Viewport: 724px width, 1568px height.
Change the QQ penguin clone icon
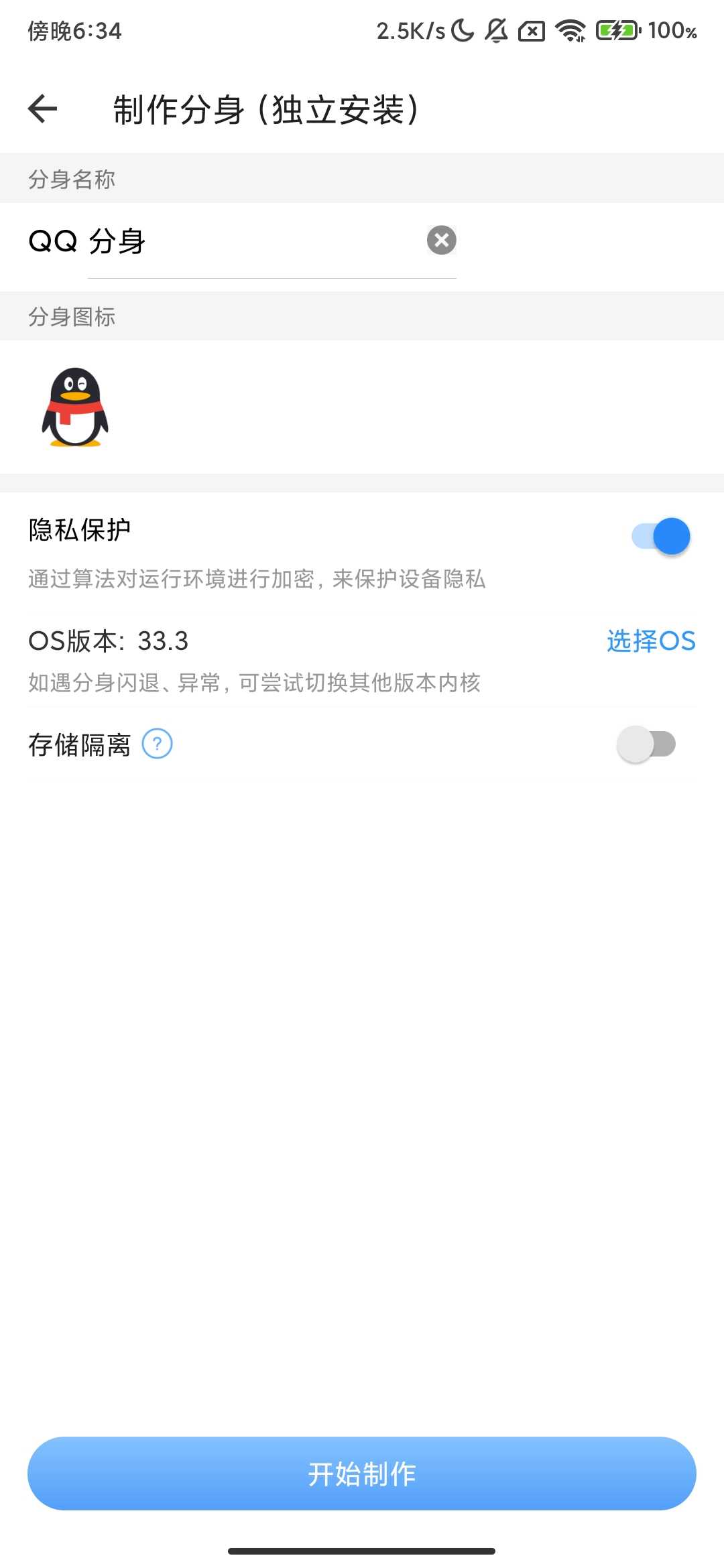[75, 407]
